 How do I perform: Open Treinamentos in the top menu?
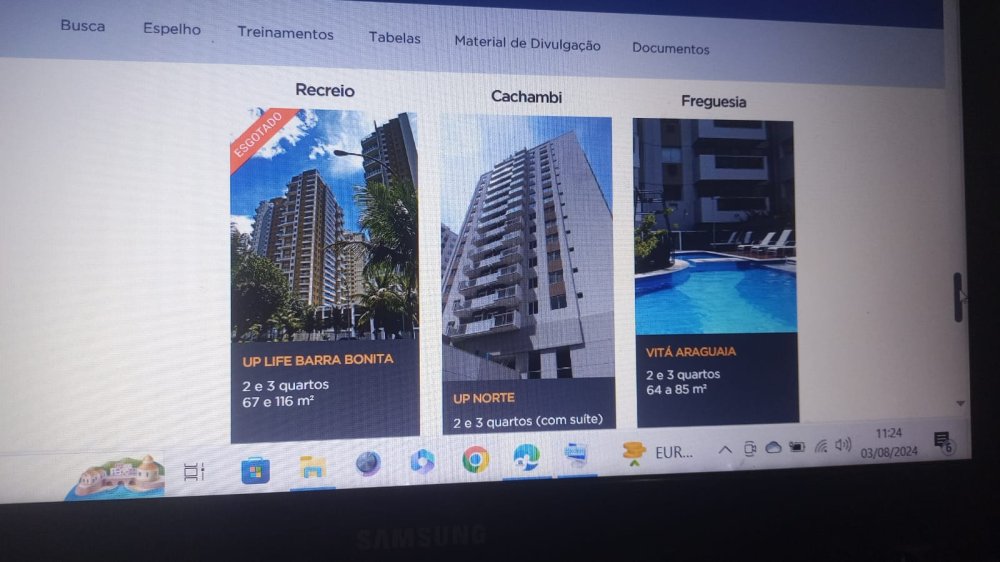[x=285, y=33]
